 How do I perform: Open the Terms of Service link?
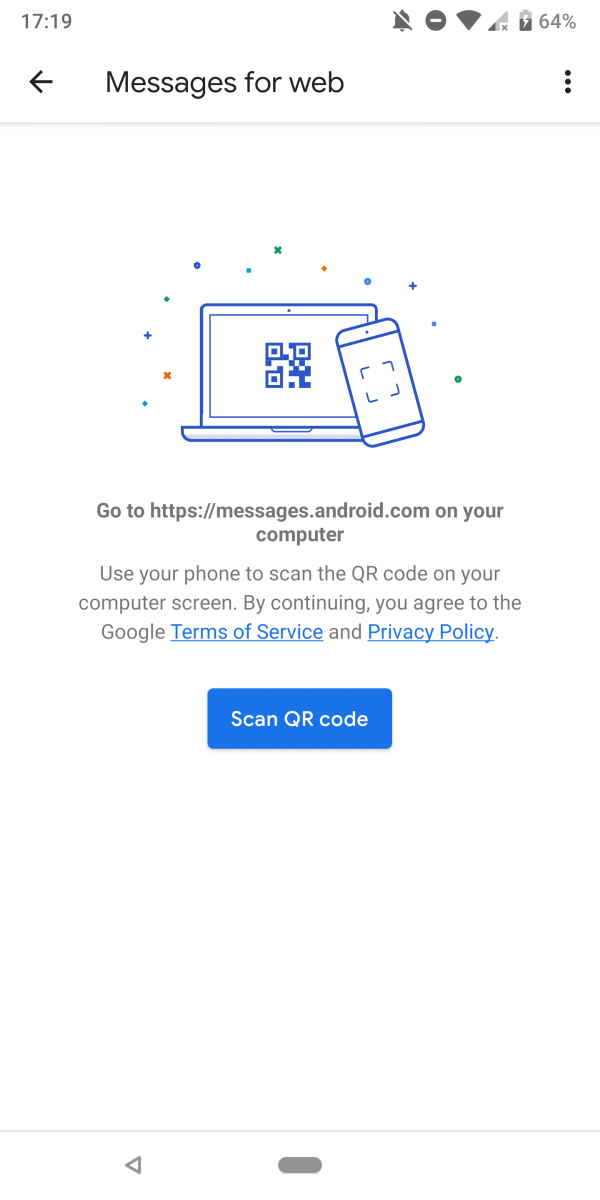(x=246, y=632)
